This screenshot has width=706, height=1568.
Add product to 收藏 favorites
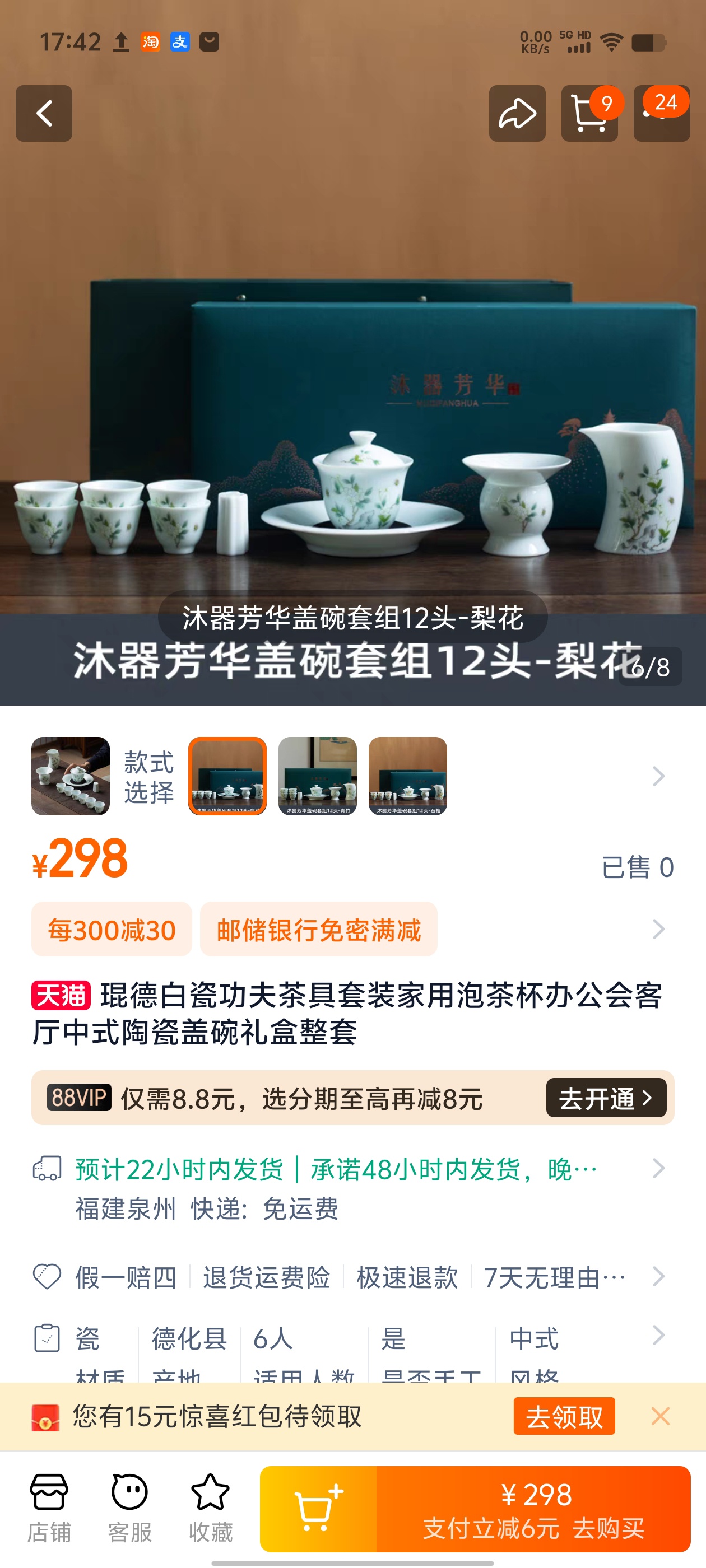click(x=210, y=1508)
